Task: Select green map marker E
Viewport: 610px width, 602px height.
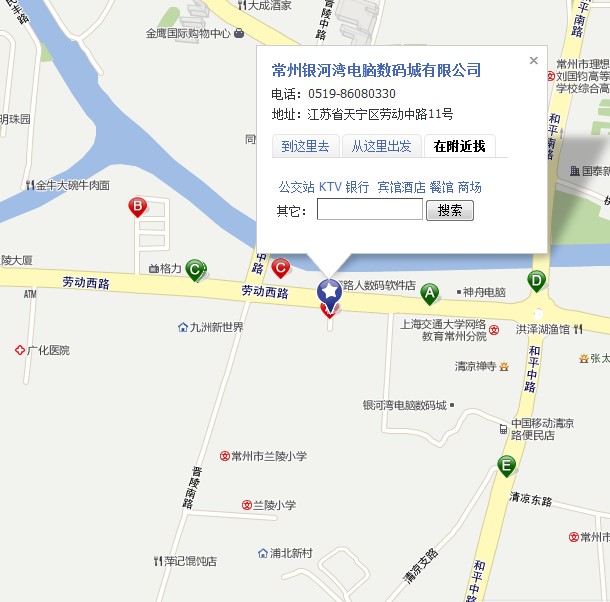Action: coord(507,465)
